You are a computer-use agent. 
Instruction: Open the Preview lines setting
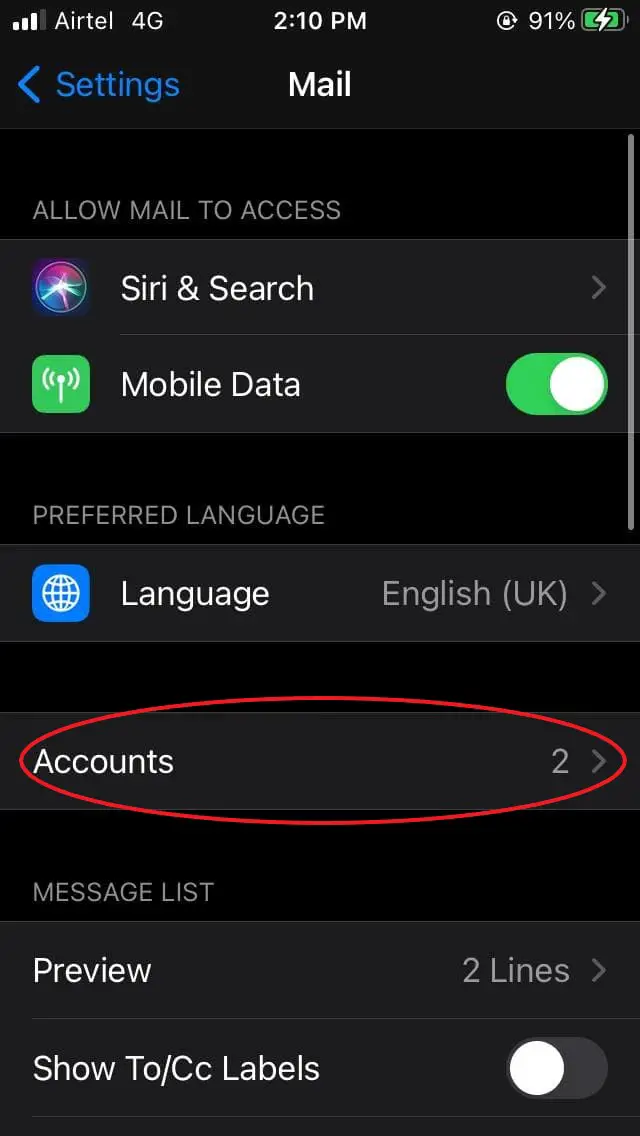pos(320,970)
